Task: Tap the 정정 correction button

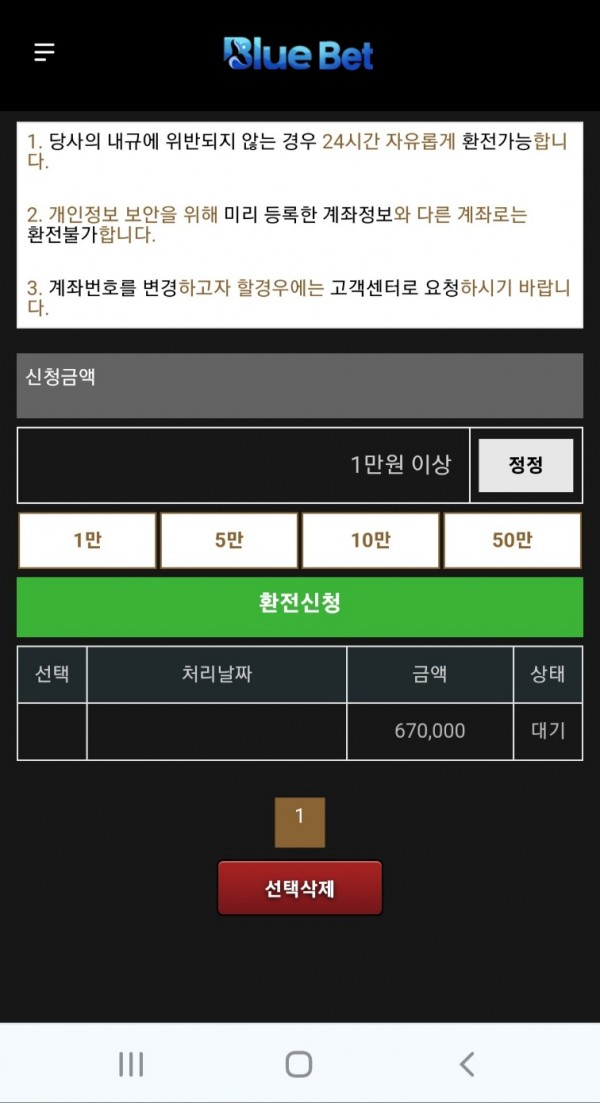Action: [525, 465]
